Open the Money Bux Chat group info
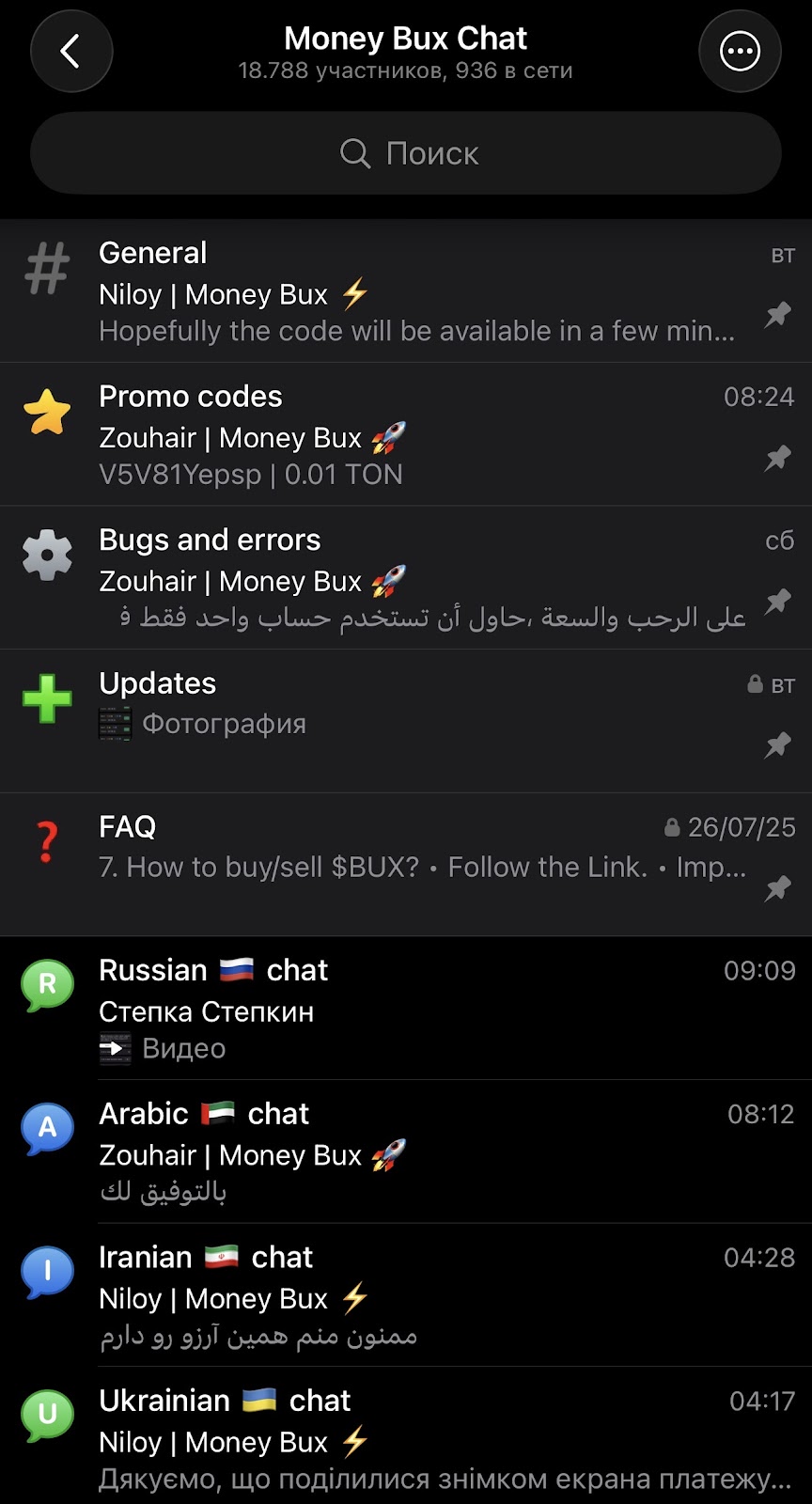812x1504 pixels. (x=405, y=51)
